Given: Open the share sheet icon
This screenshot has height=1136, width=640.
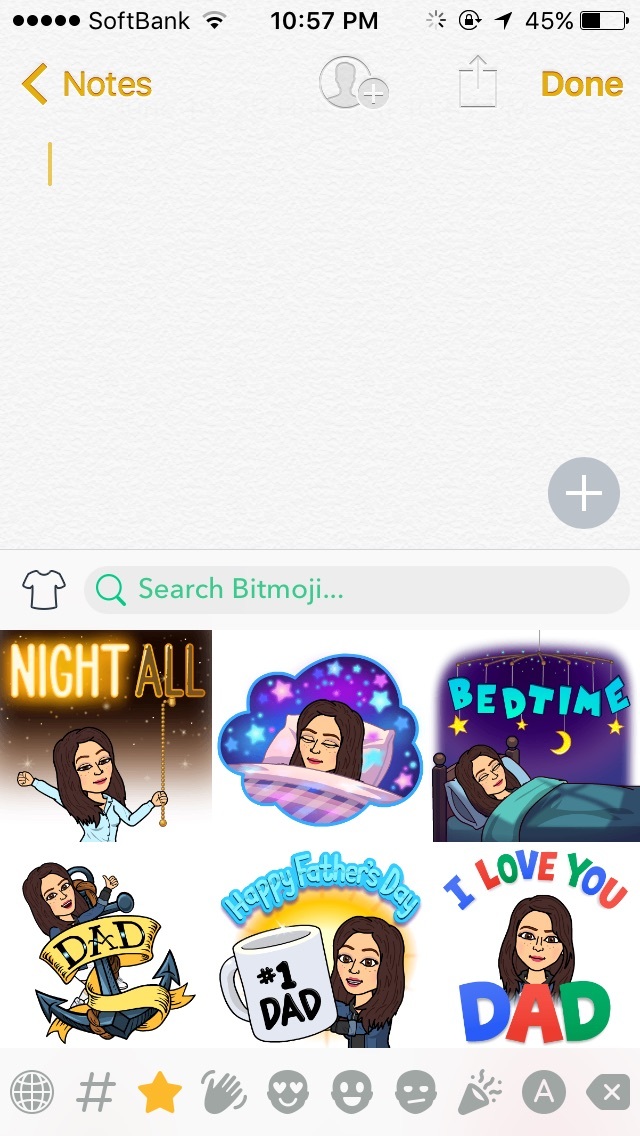Looking at the screenshot, I should (x=477, y=81).
